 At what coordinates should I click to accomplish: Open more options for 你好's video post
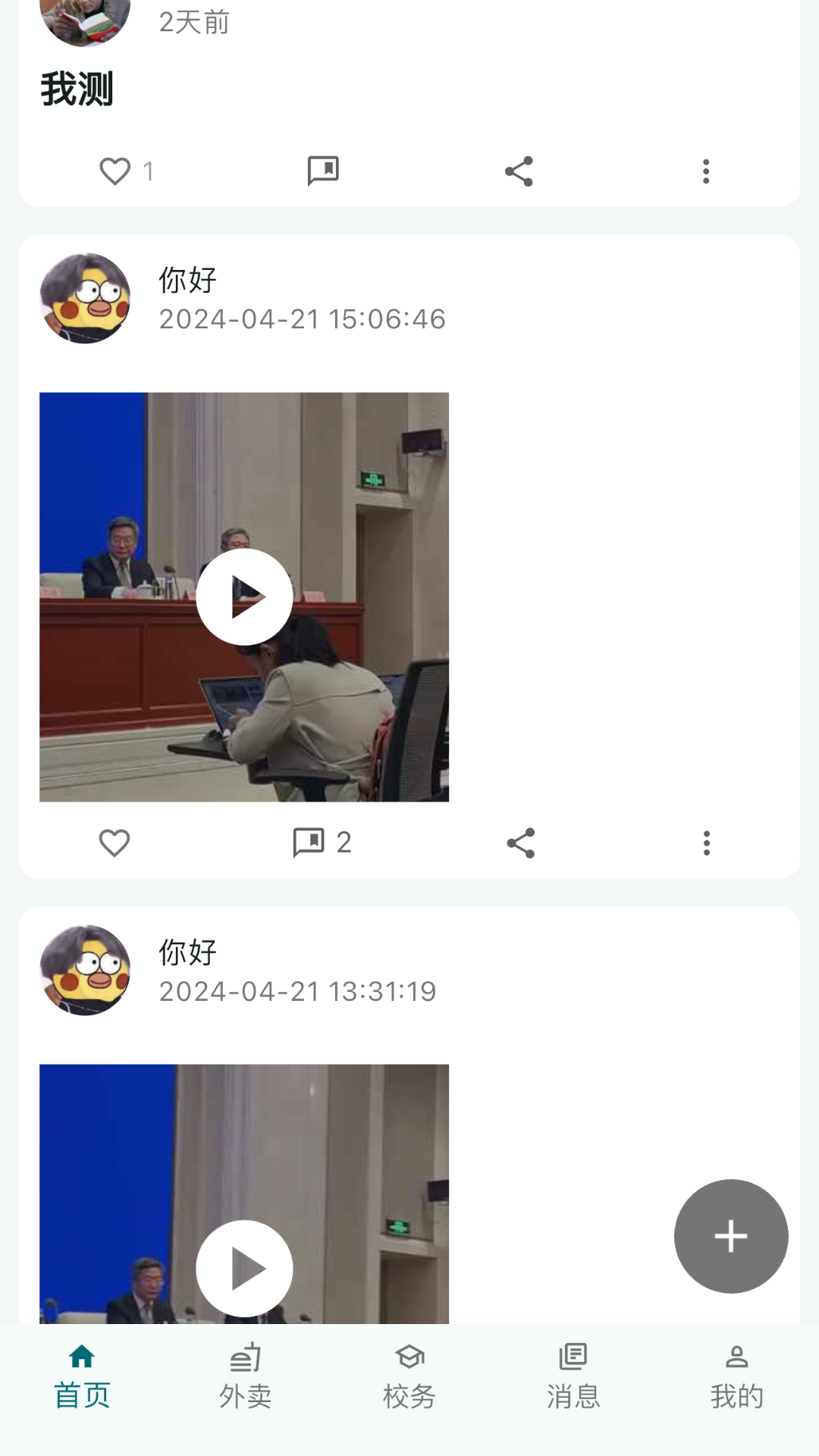[x=705, y=842]
